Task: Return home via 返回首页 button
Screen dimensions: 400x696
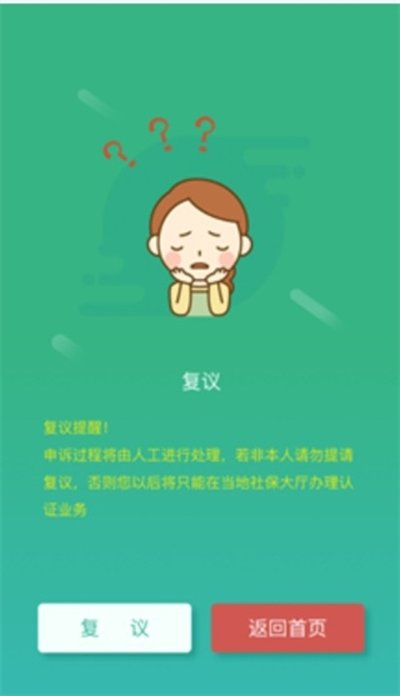Action: (288, 628)
